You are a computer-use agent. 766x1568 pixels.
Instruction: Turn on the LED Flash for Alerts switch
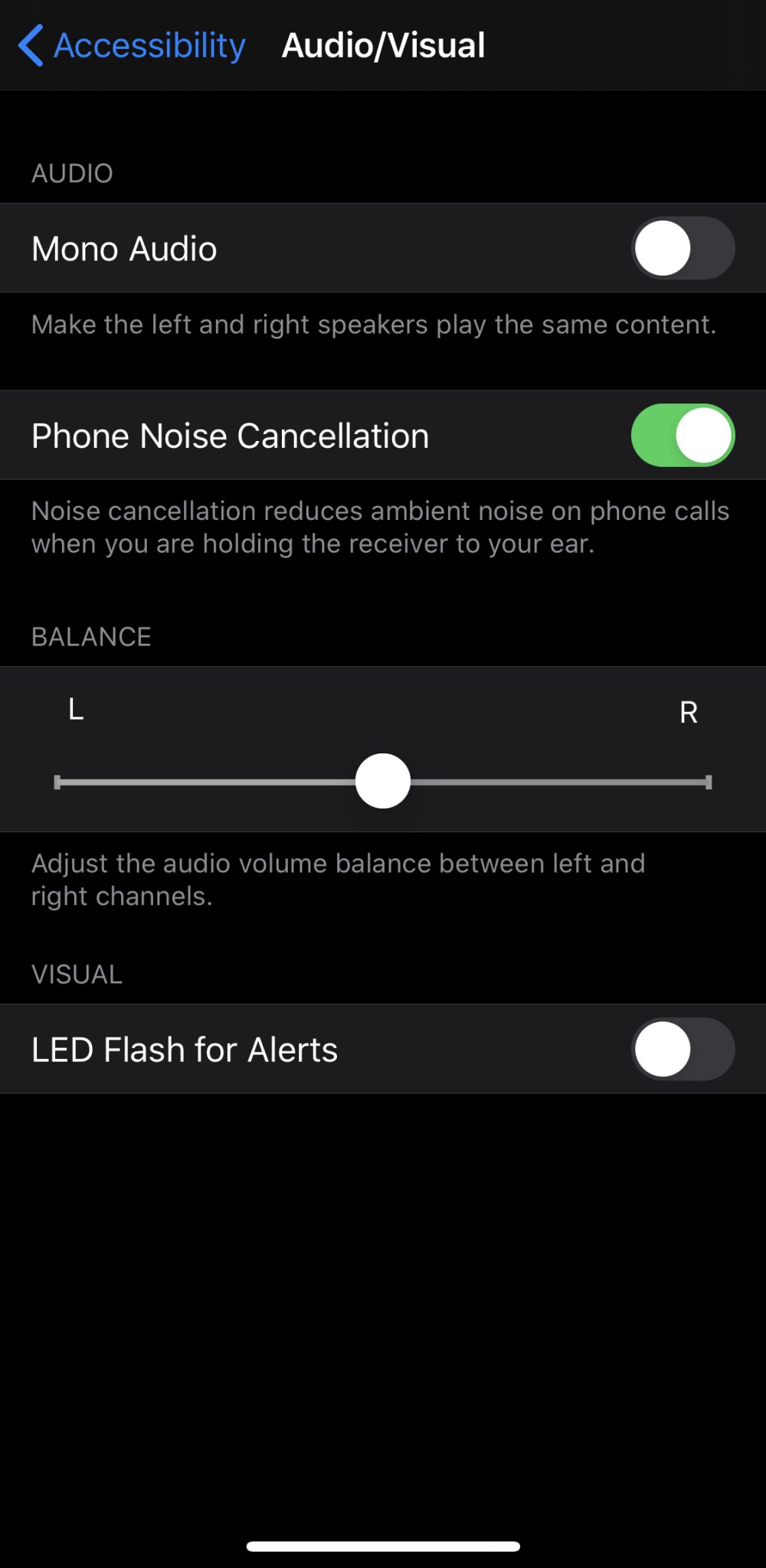click(682, 1049)
